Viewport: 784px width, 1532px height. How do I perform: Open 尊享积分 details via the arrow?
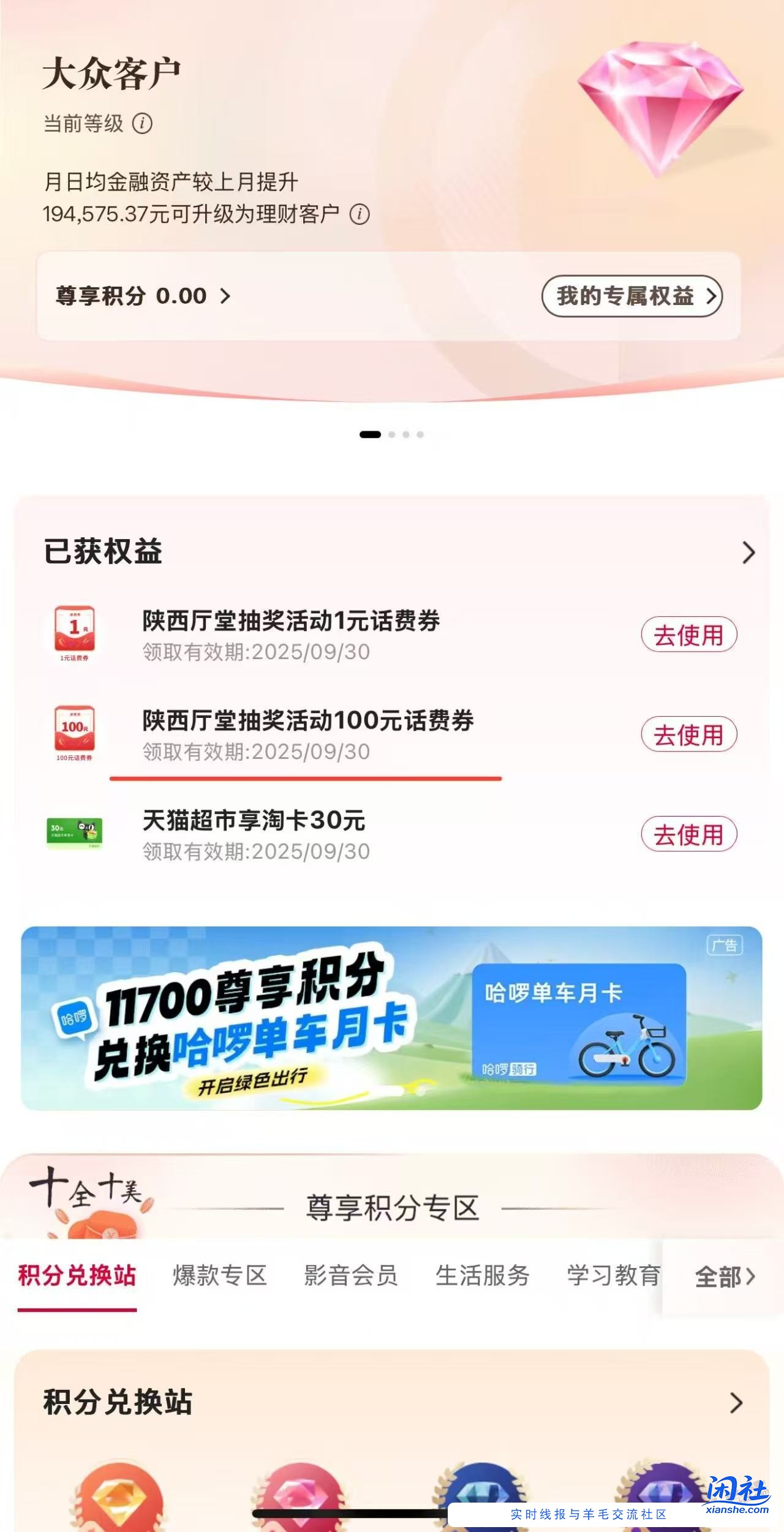point(225,296)
